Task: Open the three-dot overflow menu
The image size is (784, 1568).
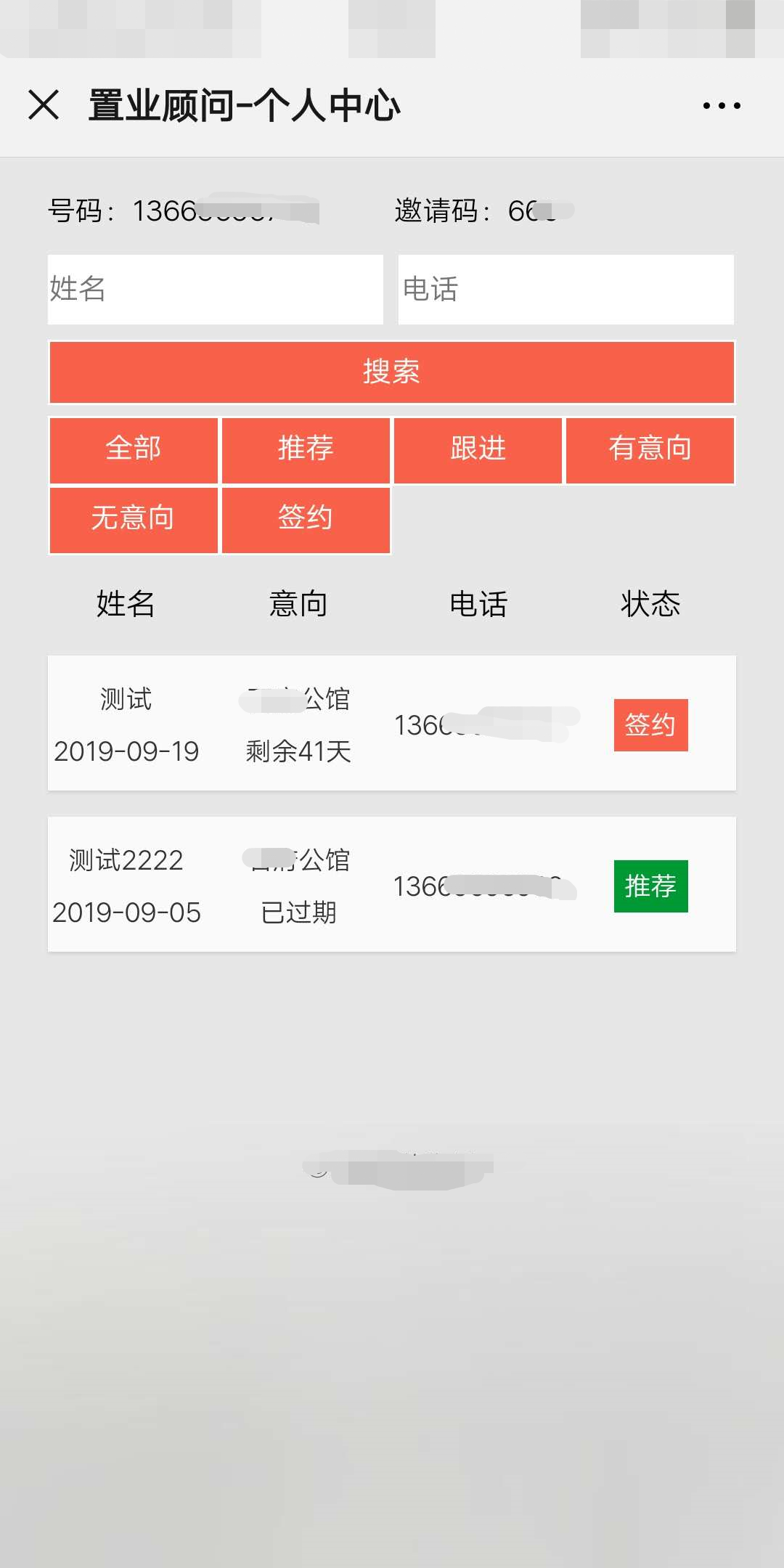Action: 722,105
